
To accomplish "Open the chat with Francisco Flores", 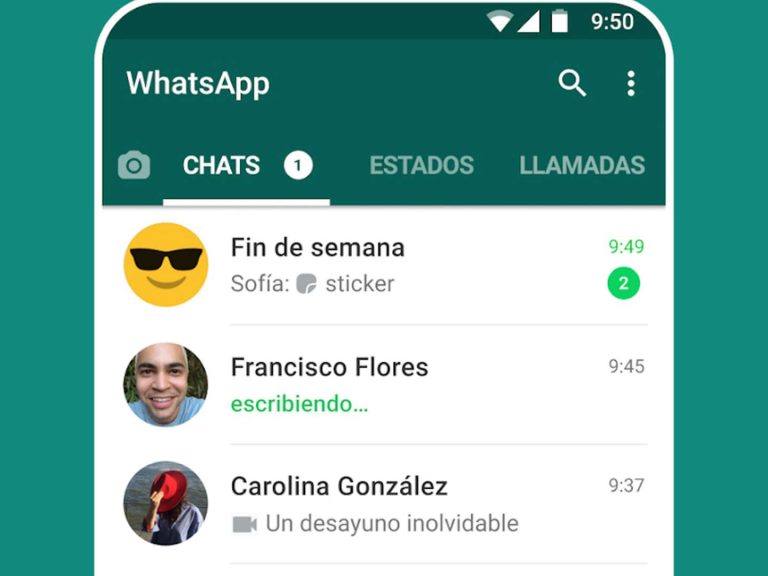I will pos(400,385).
